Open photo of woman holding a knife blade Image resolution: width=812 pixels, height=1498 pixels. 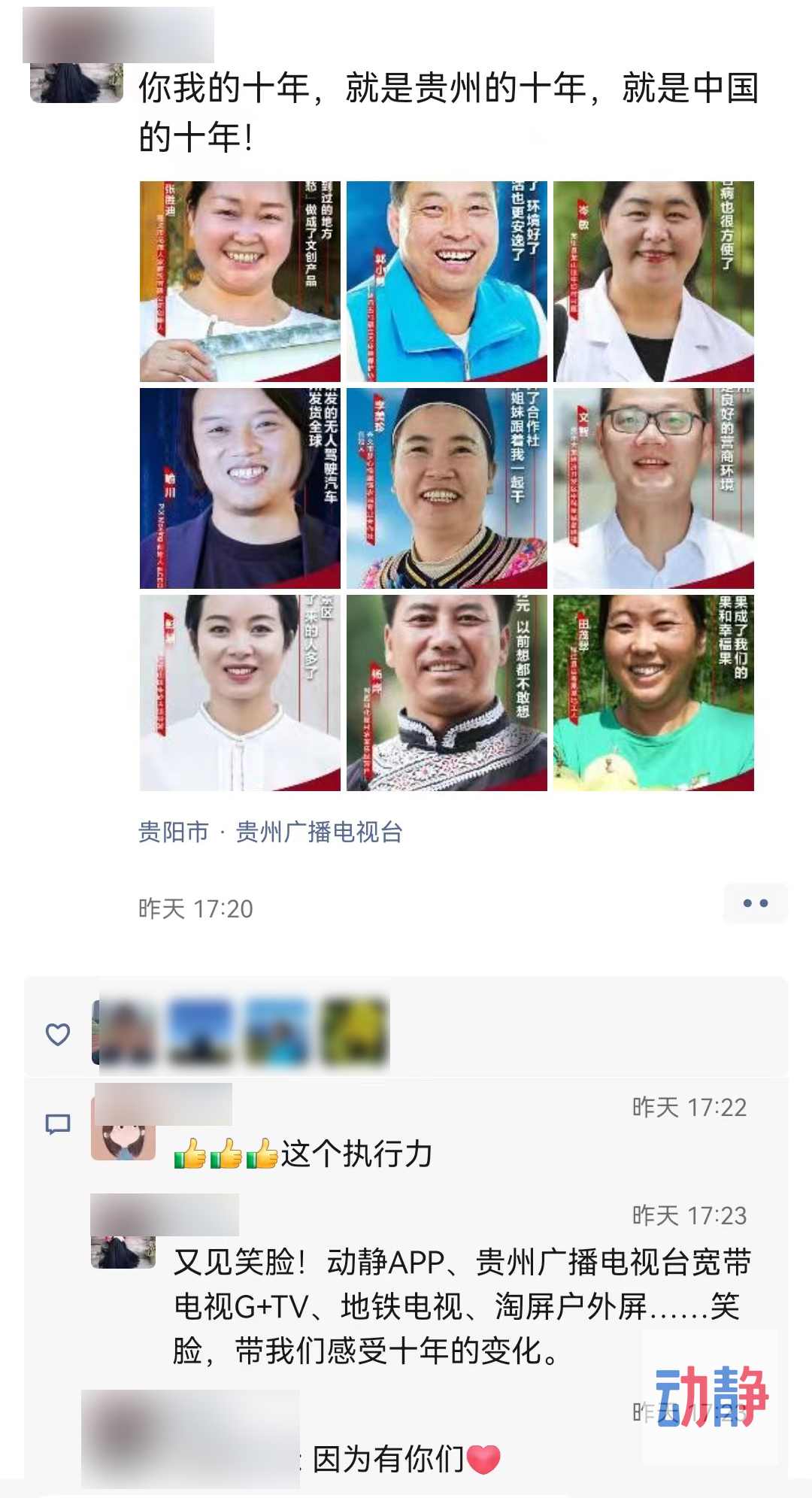240,281
